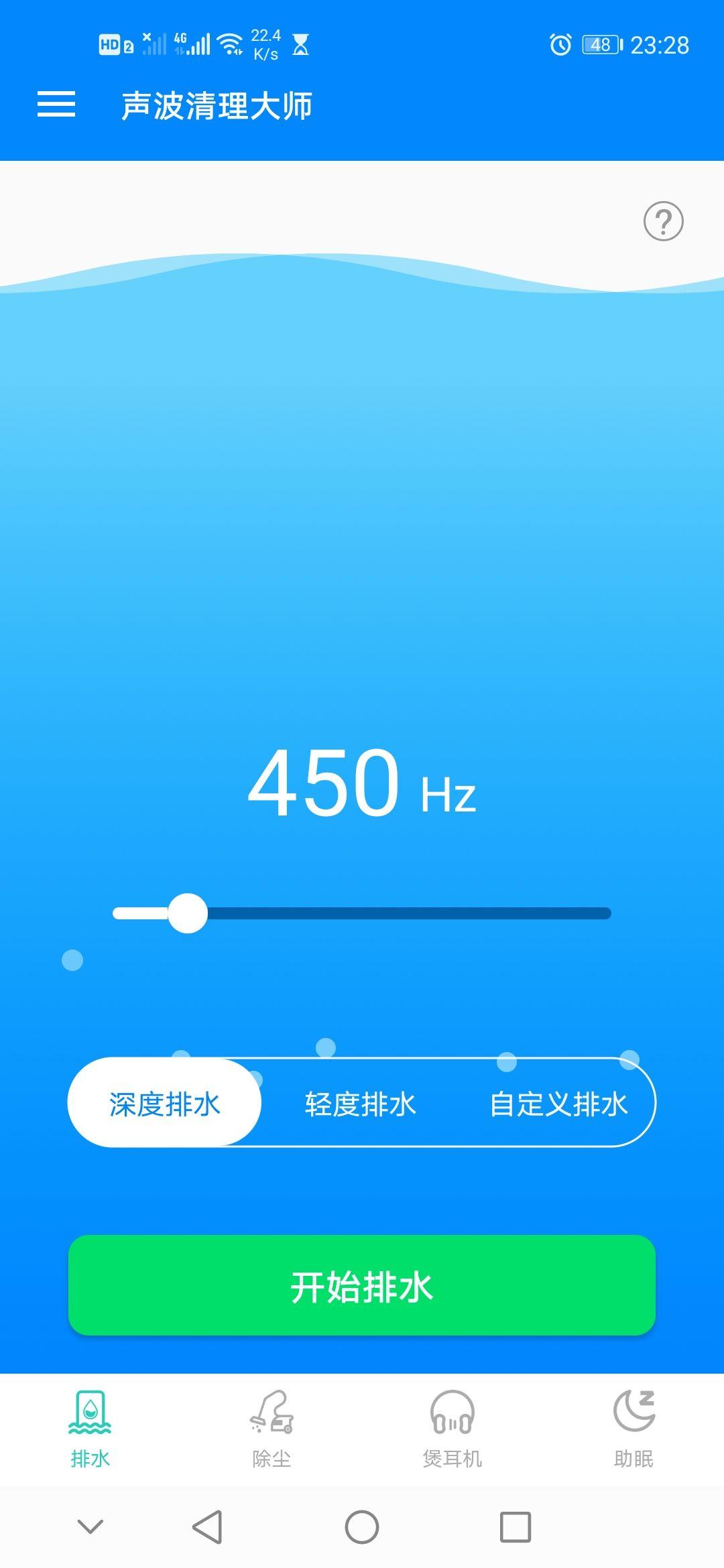Choose 自定义排水 mode
This screenshot has width=724, height=1568.
click(x=558, y=1104)
